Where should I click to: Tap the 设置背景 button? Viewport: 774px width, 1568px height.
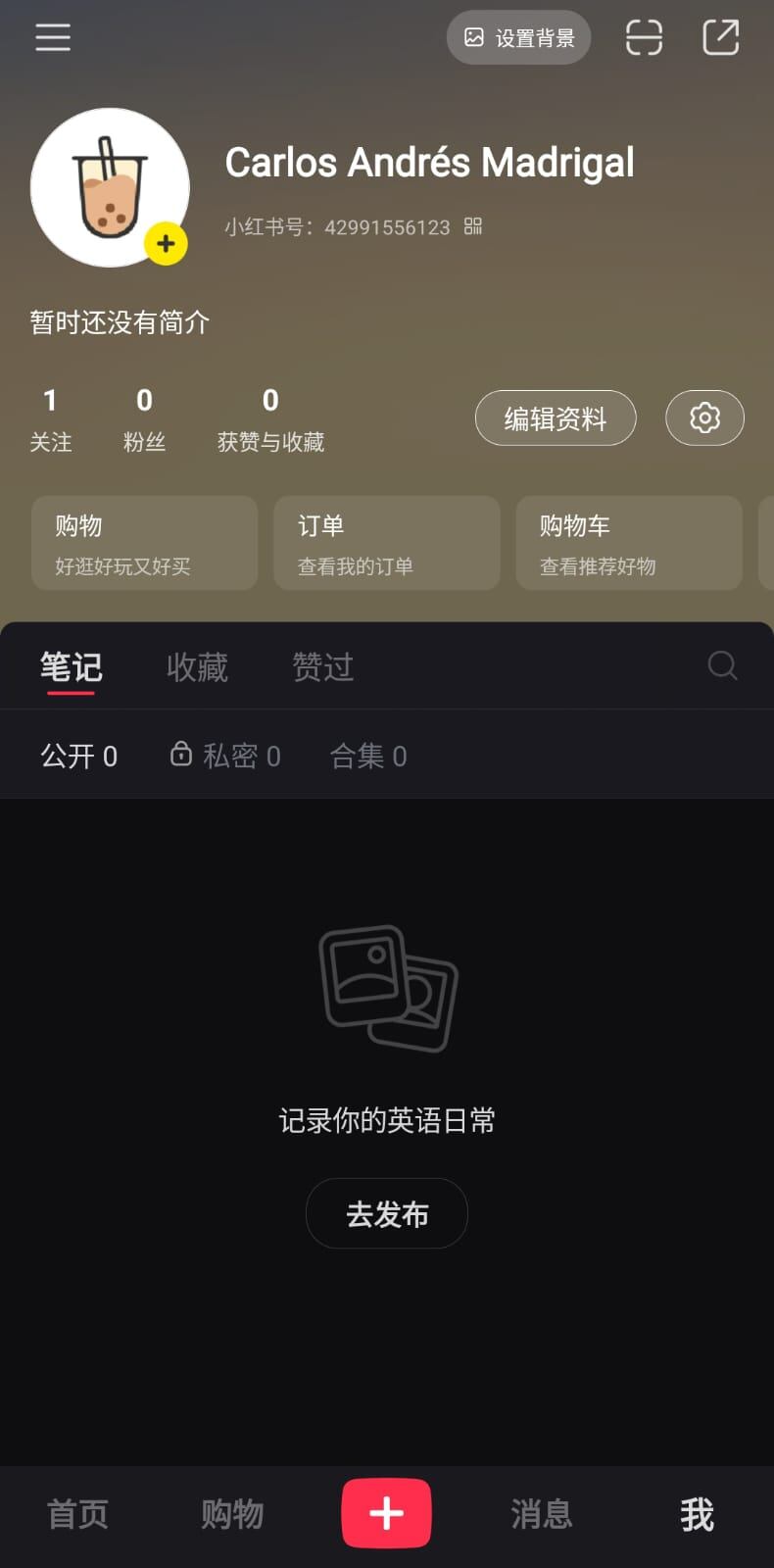(x=519, y=38)
